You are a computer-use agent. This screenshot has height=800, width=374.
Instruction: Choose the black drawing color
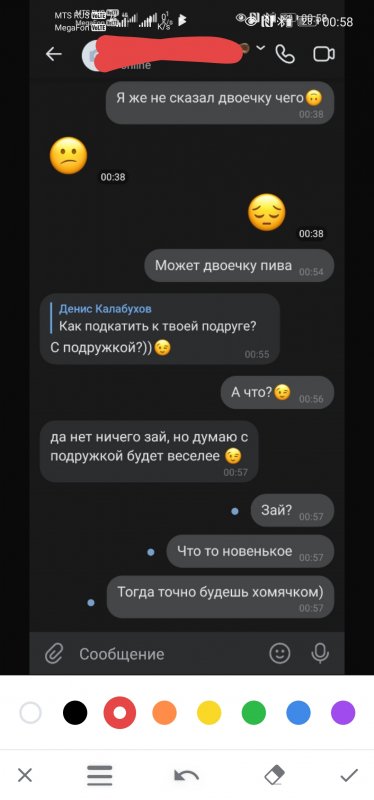pyautogui.click(x=75, y=713)
